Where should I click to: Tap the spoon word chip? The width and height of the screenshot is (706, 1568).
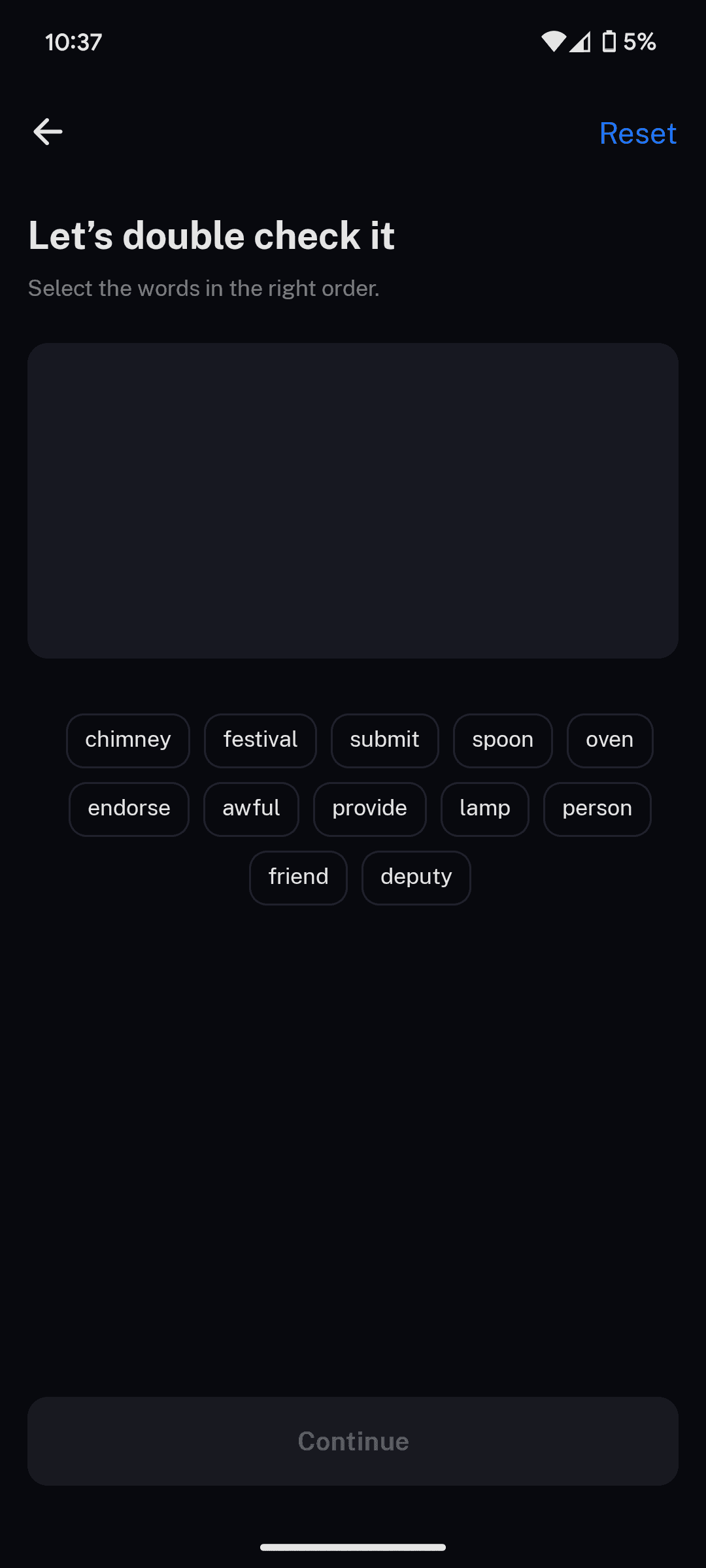click(x=503, y=740)
